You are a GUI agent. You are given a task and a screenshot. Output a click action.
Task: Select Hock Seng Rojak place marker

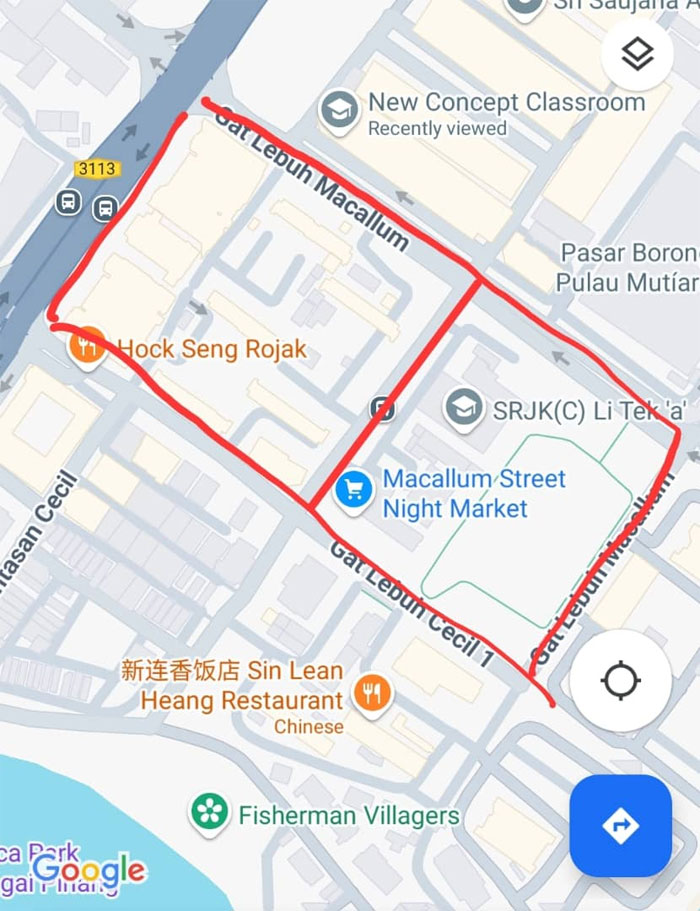tap(88, 347)
